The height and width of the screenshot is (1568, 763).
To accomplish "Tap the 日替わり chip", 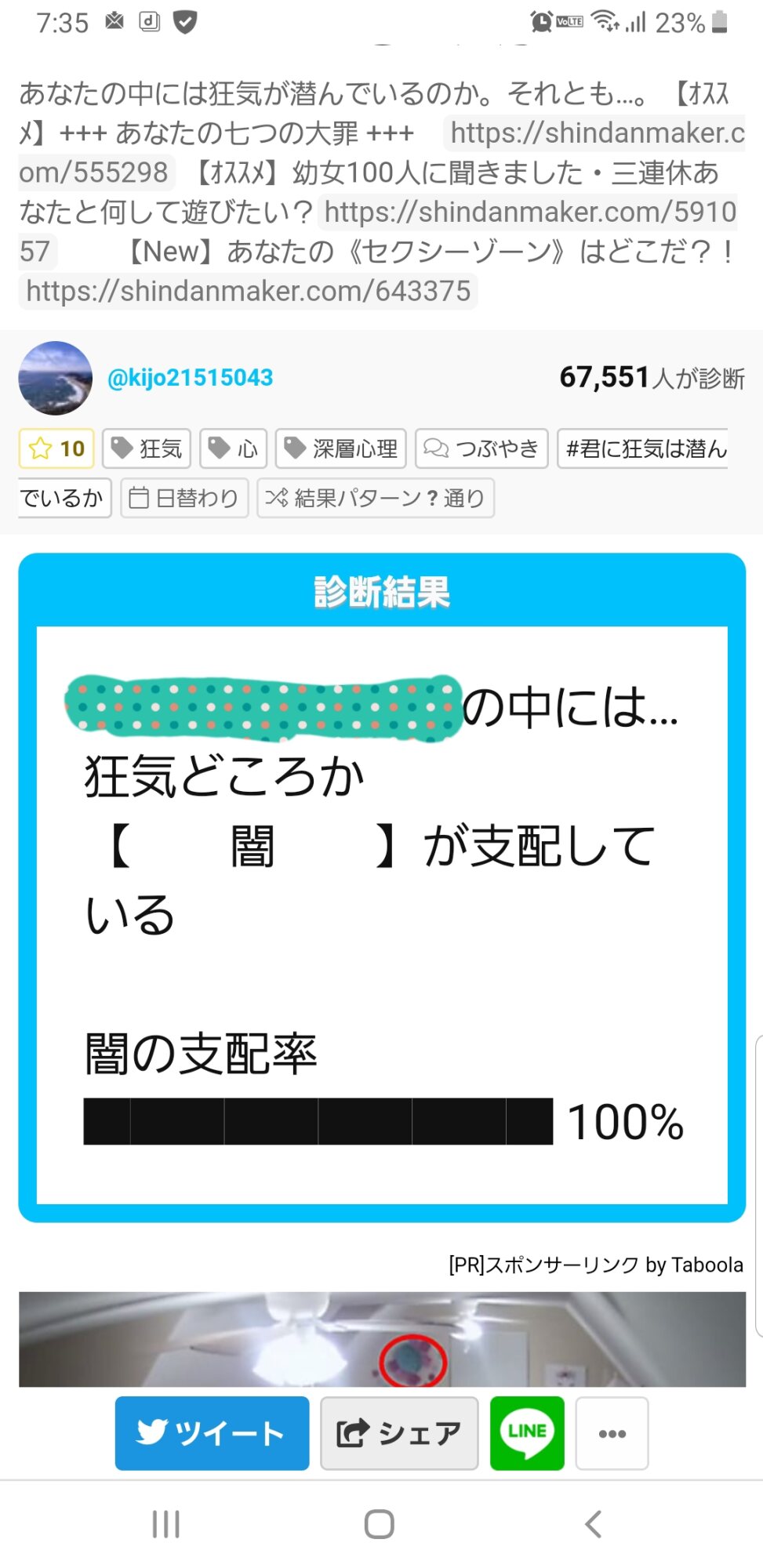I will tap(184, 498).
